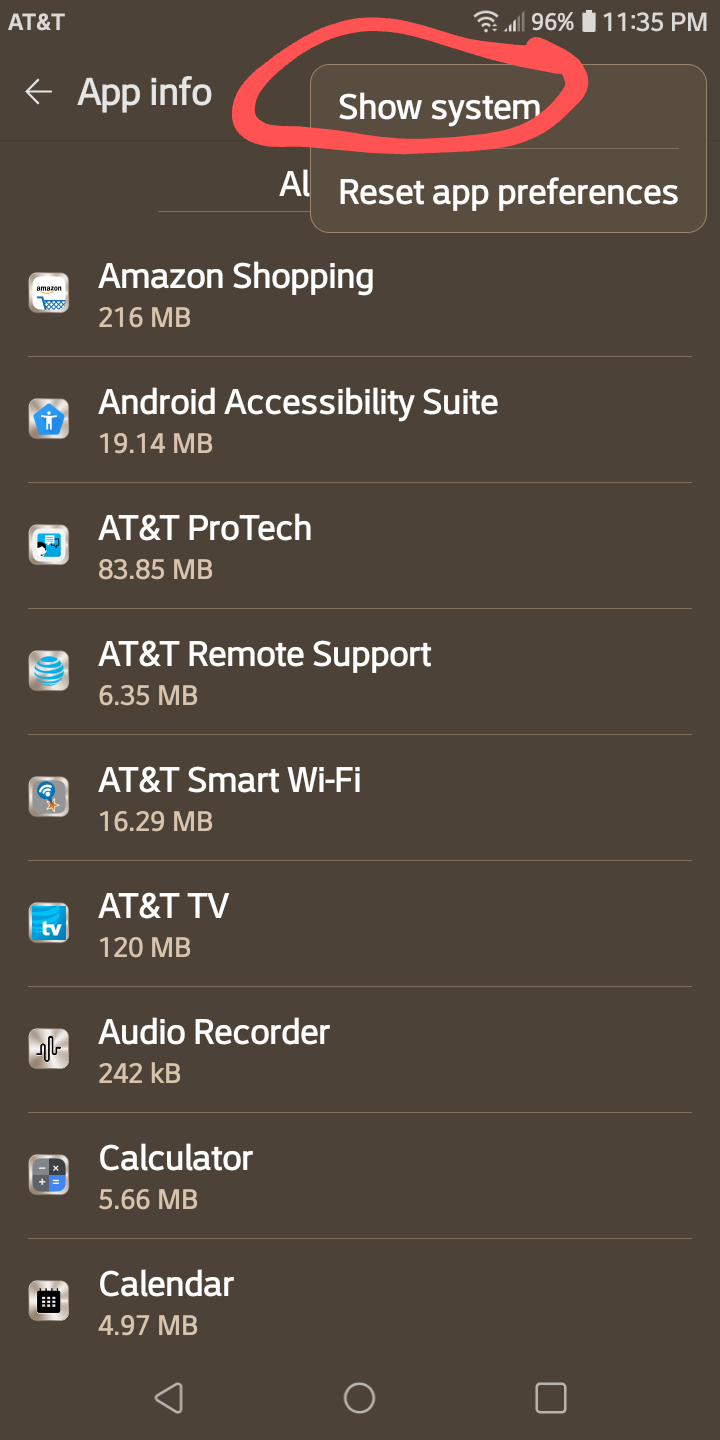
Task: Open Android Accessibility Suite details
Action: pyautogui.click(x=360, y=420)
